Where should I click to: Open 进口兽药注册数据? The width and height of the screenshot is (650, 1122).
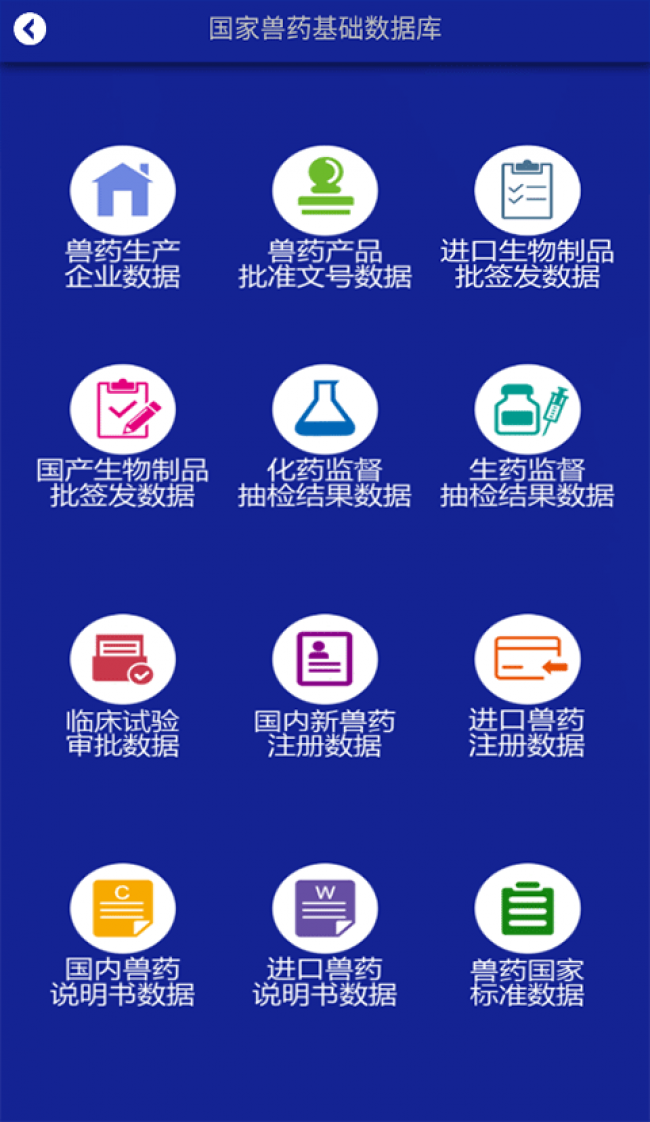pyautogui.click(x=527, y=659)
